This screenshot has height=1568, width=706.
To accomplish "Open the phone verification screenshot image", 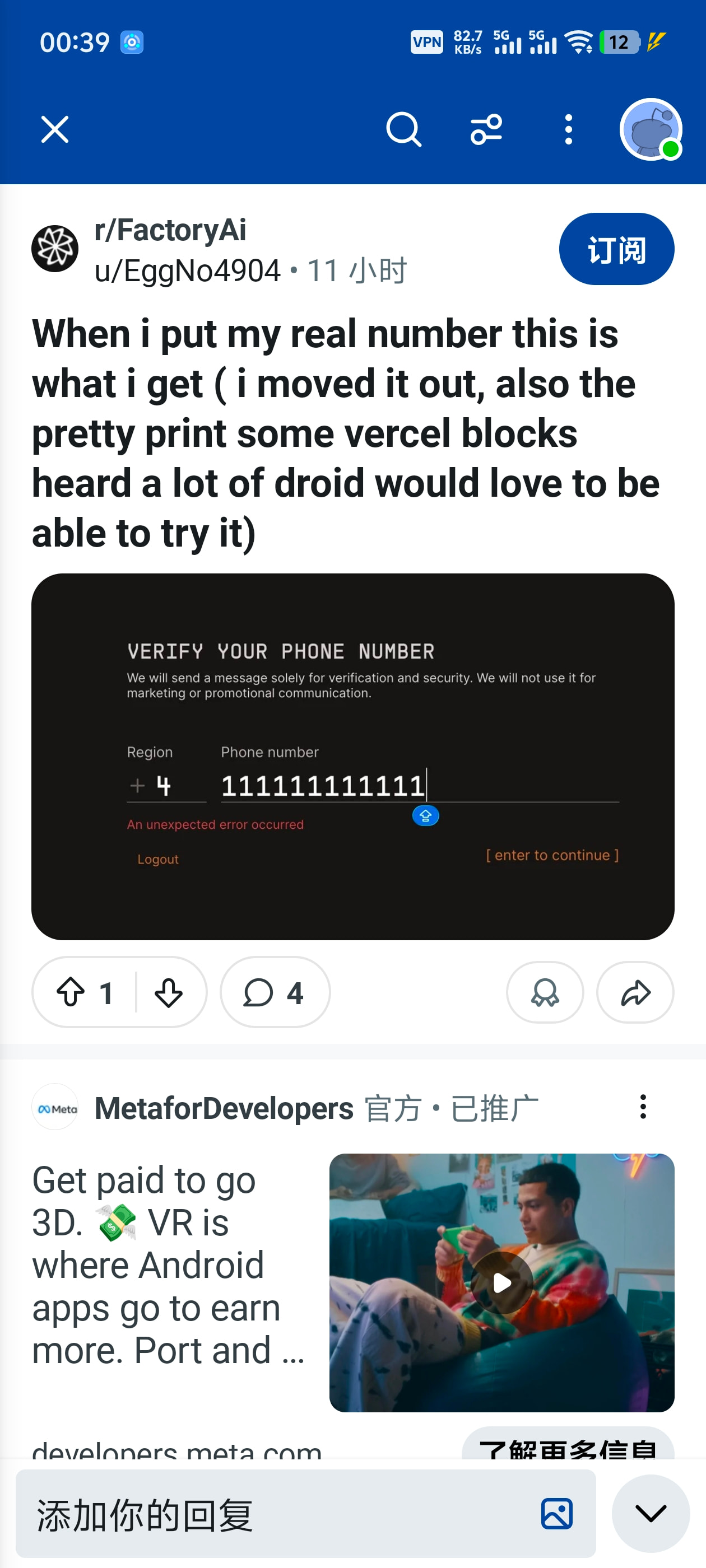I will click(x=352, y=757).
